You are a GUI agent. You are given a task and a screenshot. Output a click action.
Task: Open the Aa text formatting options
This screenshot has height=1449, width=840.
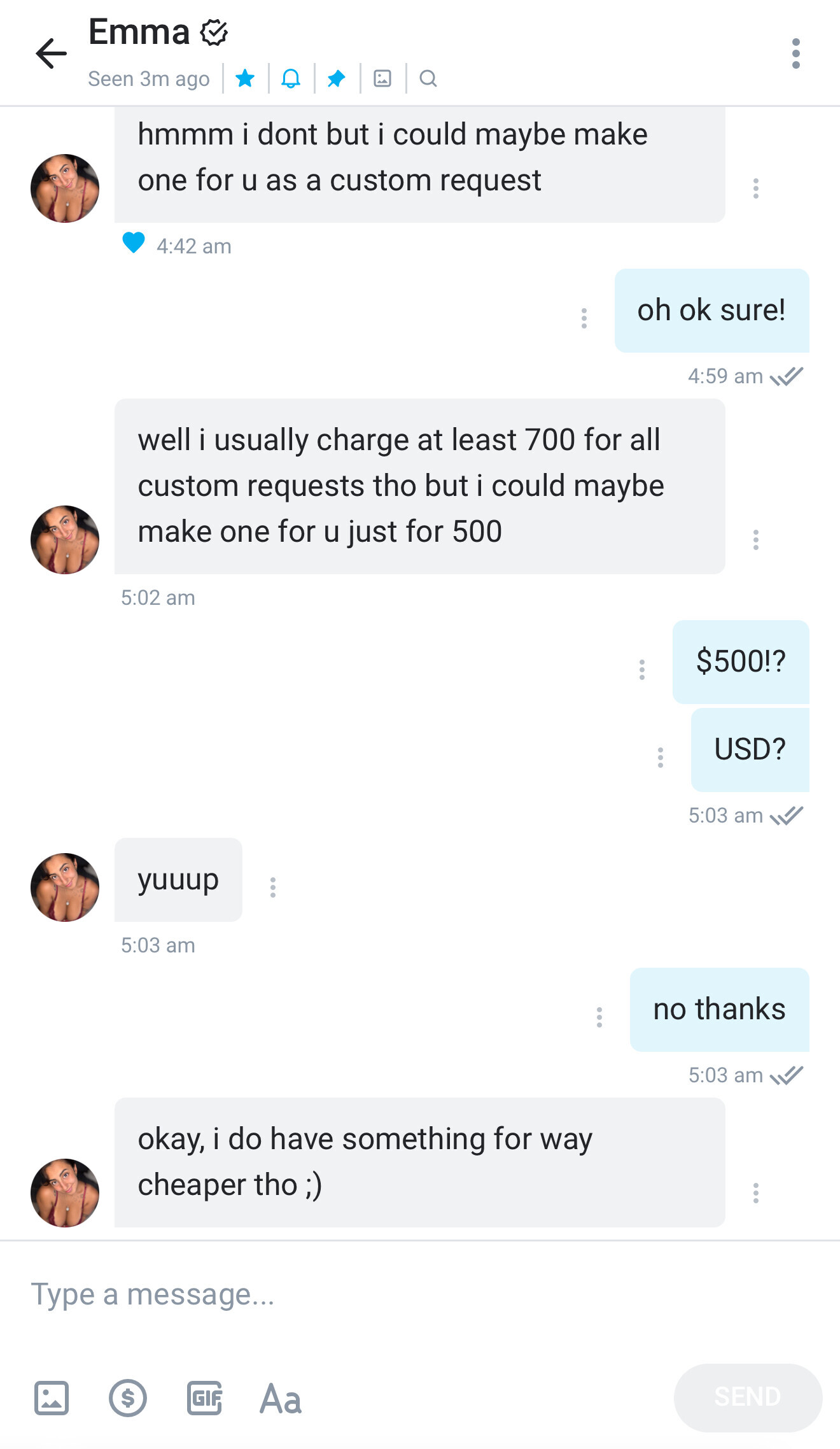pyautogui.click(x=281, y=1399)
